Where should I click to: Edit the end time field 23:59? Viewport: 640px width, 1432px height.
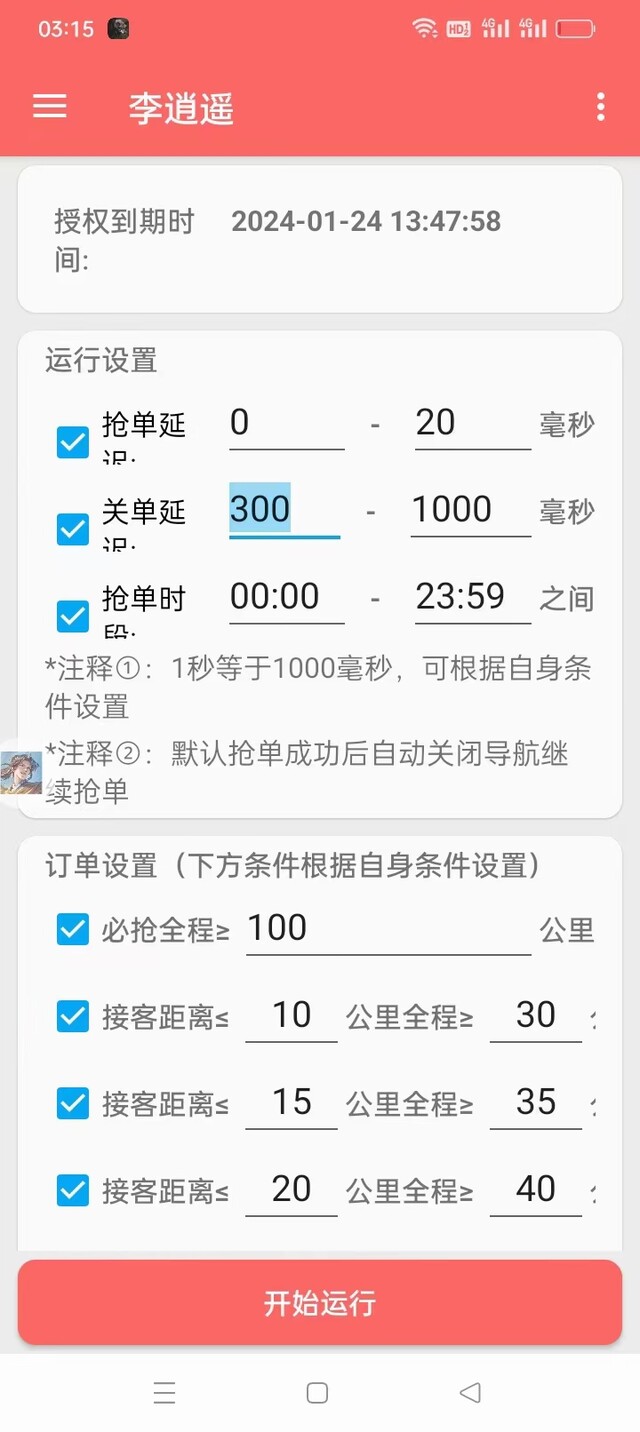[x=473, y=598]
